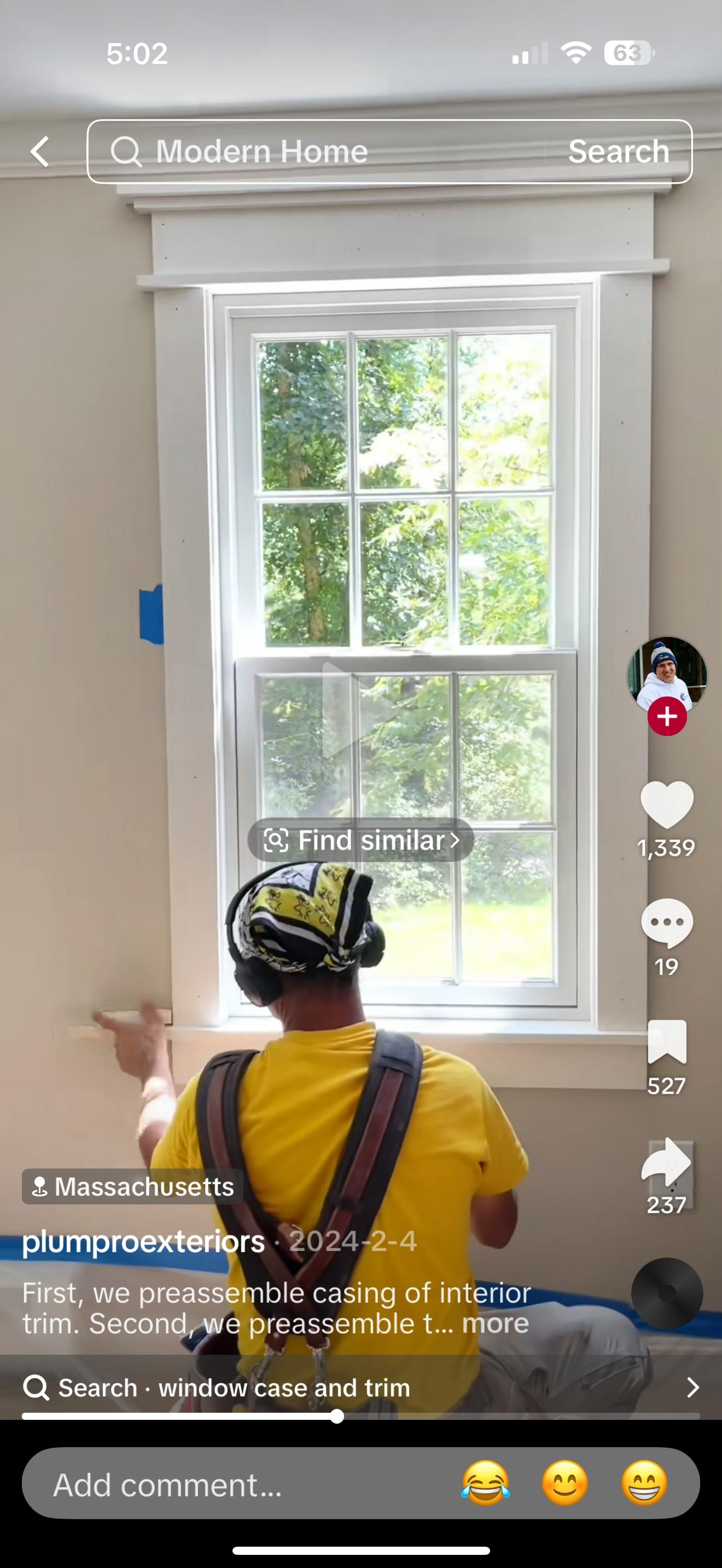Follow the creator with the red plus

point(667,716)
